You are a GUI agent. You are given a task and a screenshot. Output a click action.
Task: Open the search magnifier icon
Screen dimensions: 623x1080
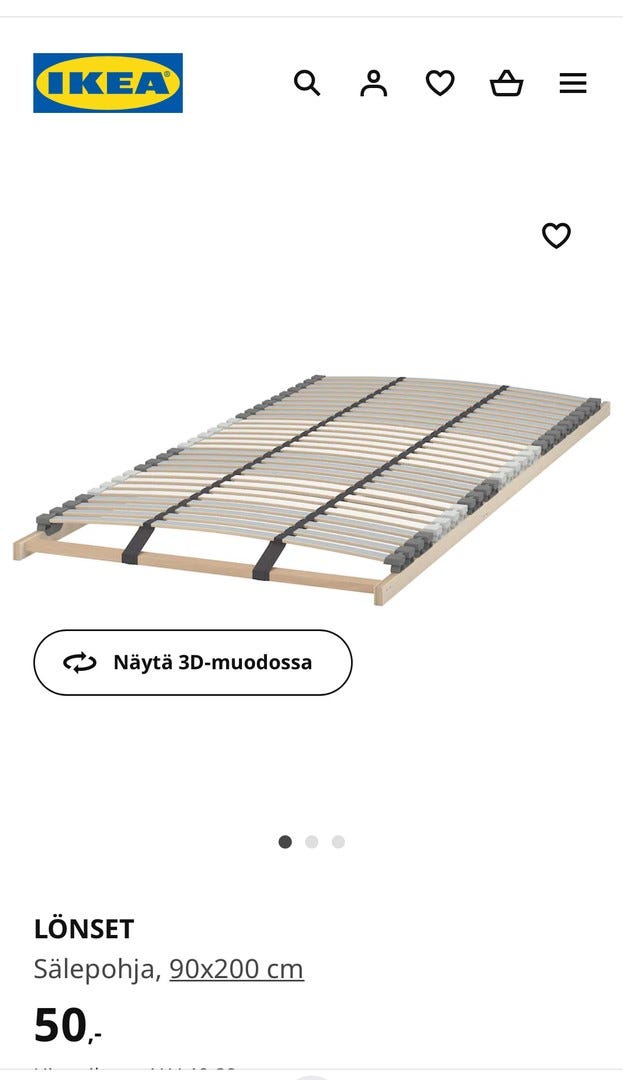click(307, 83)
